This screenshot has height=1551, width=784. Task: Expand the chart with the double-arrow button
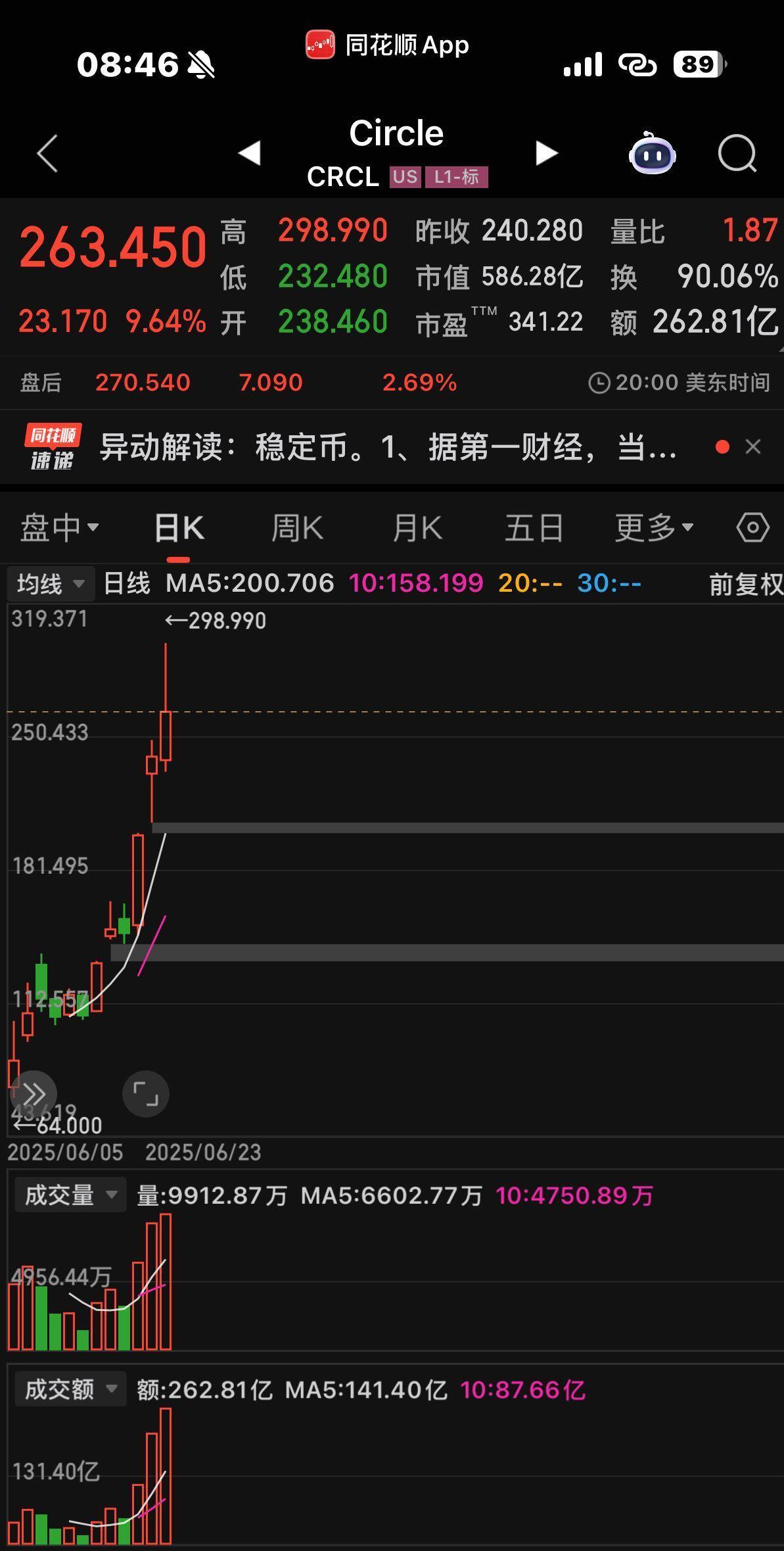[33, 1094]
